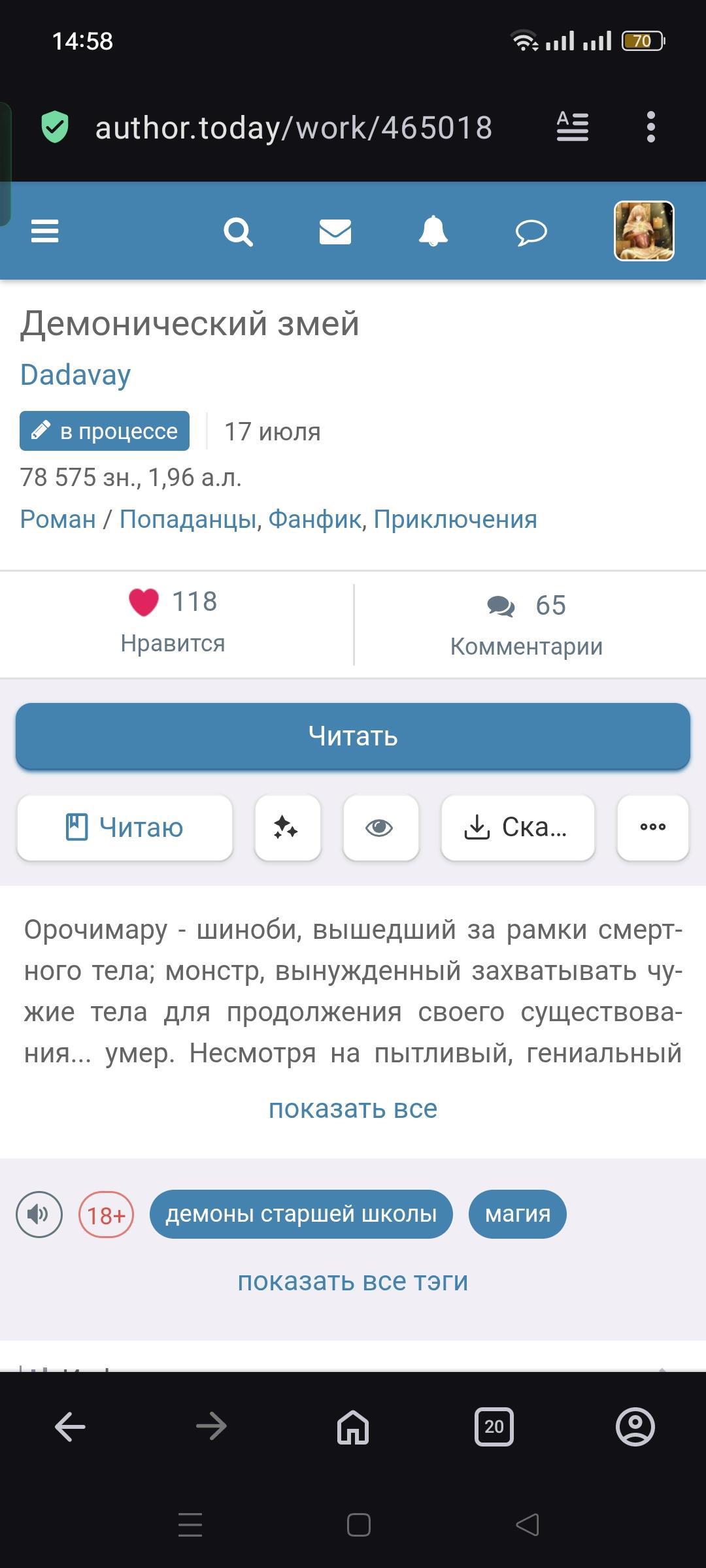Open the notifications bell

433,231
